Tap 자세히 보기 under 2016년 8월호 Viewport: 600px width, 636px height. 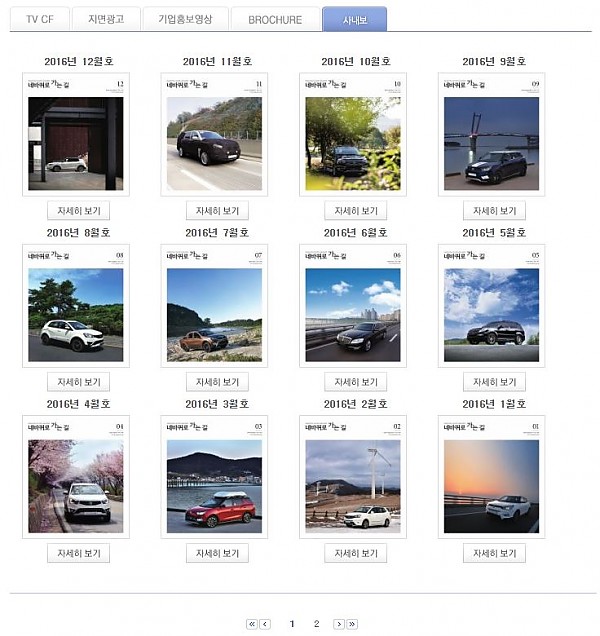[x=78, y=382]
